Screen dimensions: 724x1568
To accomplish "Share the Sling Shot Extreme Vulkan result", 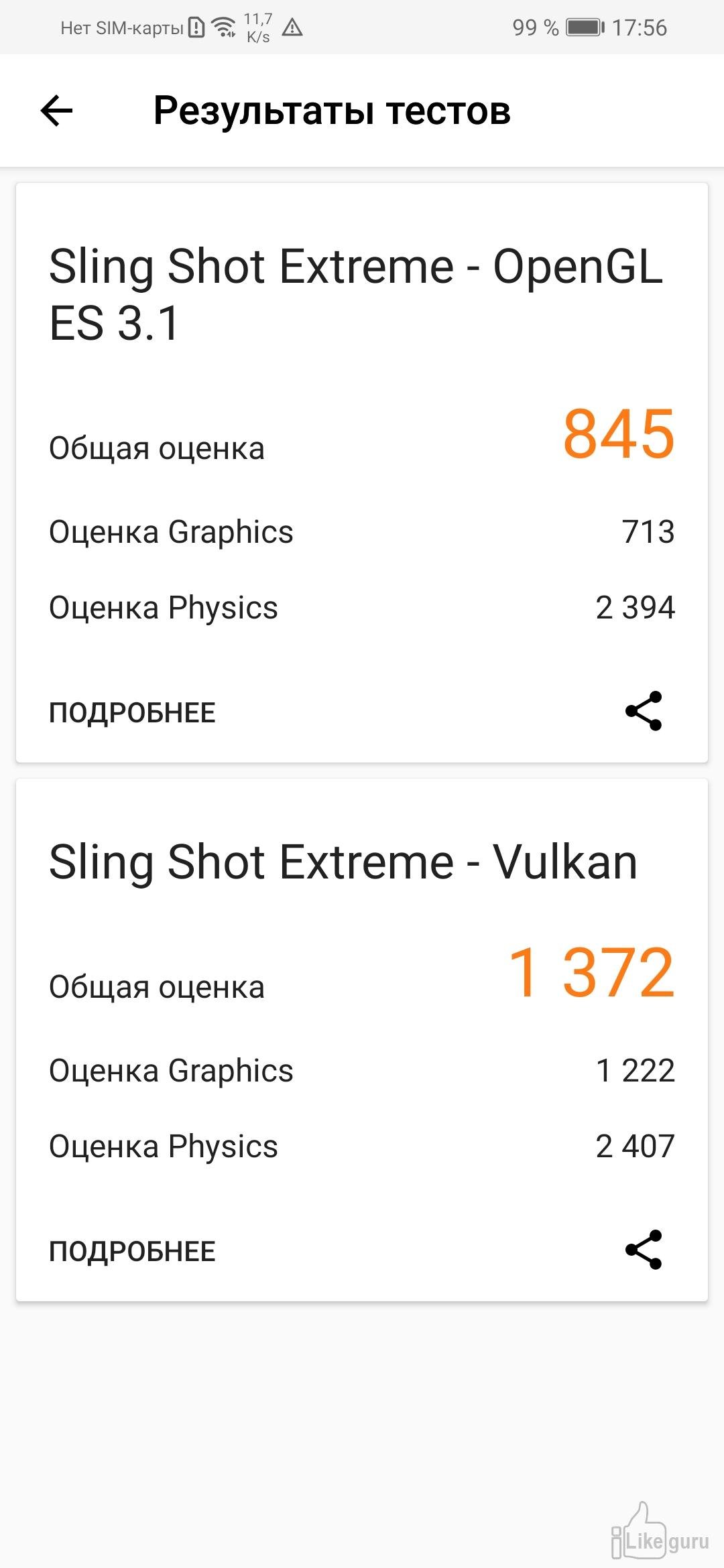I will (644, 1250).
